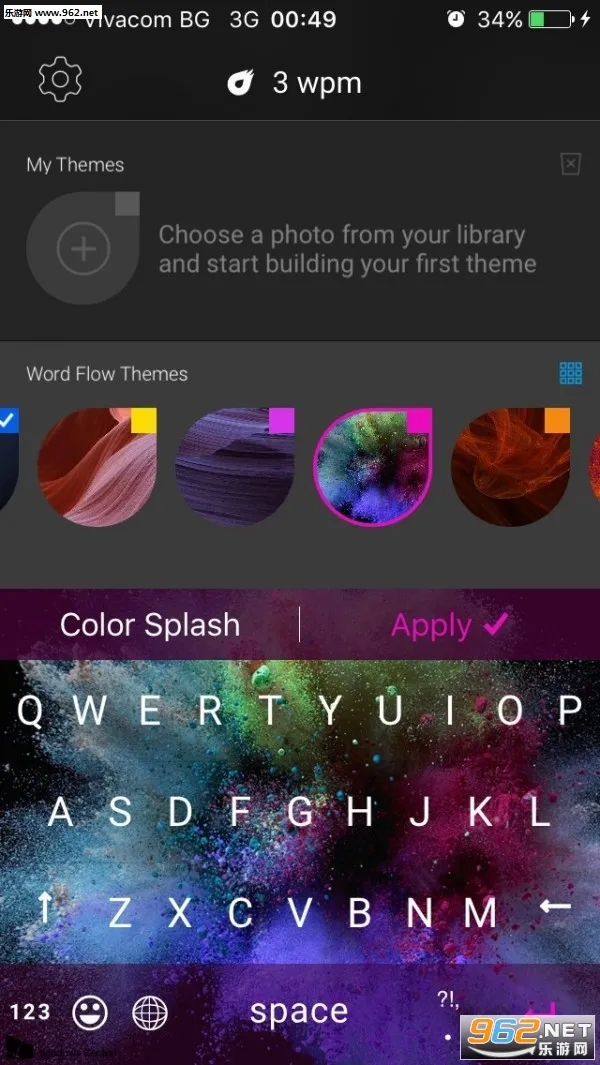Image resolution: width=600 pixels, height=1065 pixels.
Task: Select the Color Splash theme thumbnail
Action: [373, 467]
